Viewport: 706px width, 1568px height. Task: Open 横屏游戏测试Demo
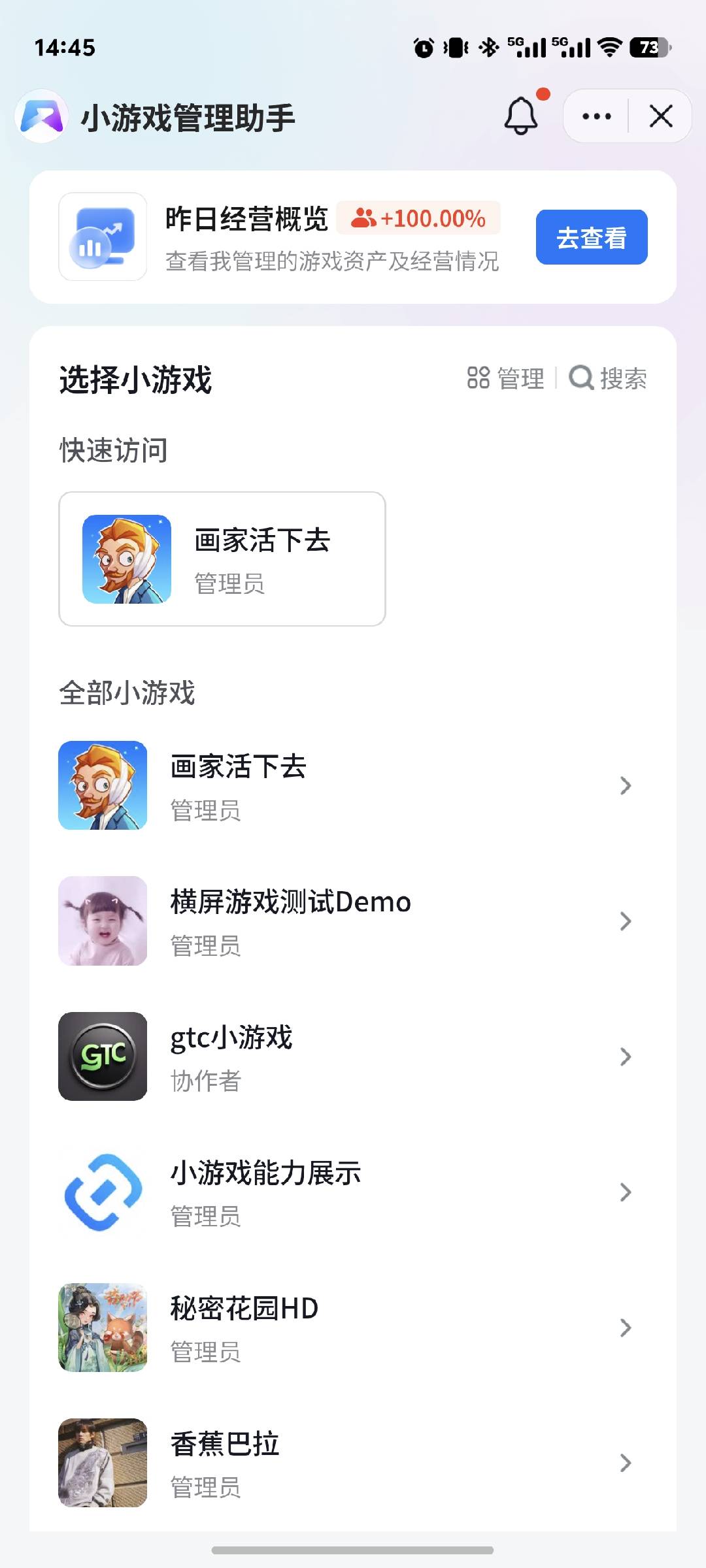coord(346,921)
